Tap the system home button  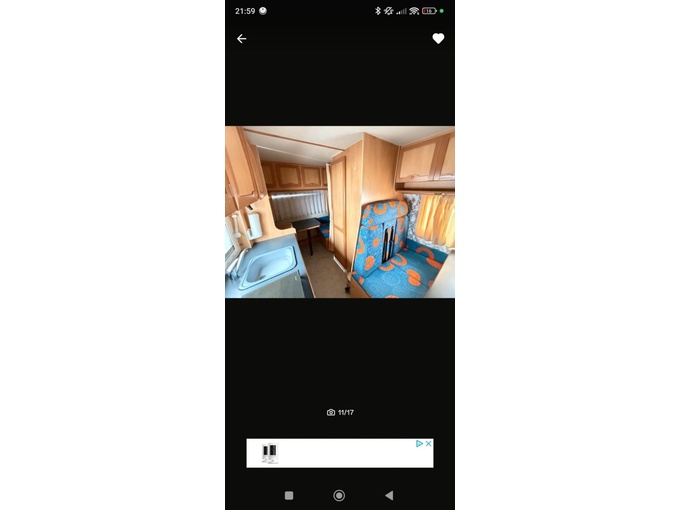[x=339, y=495]
